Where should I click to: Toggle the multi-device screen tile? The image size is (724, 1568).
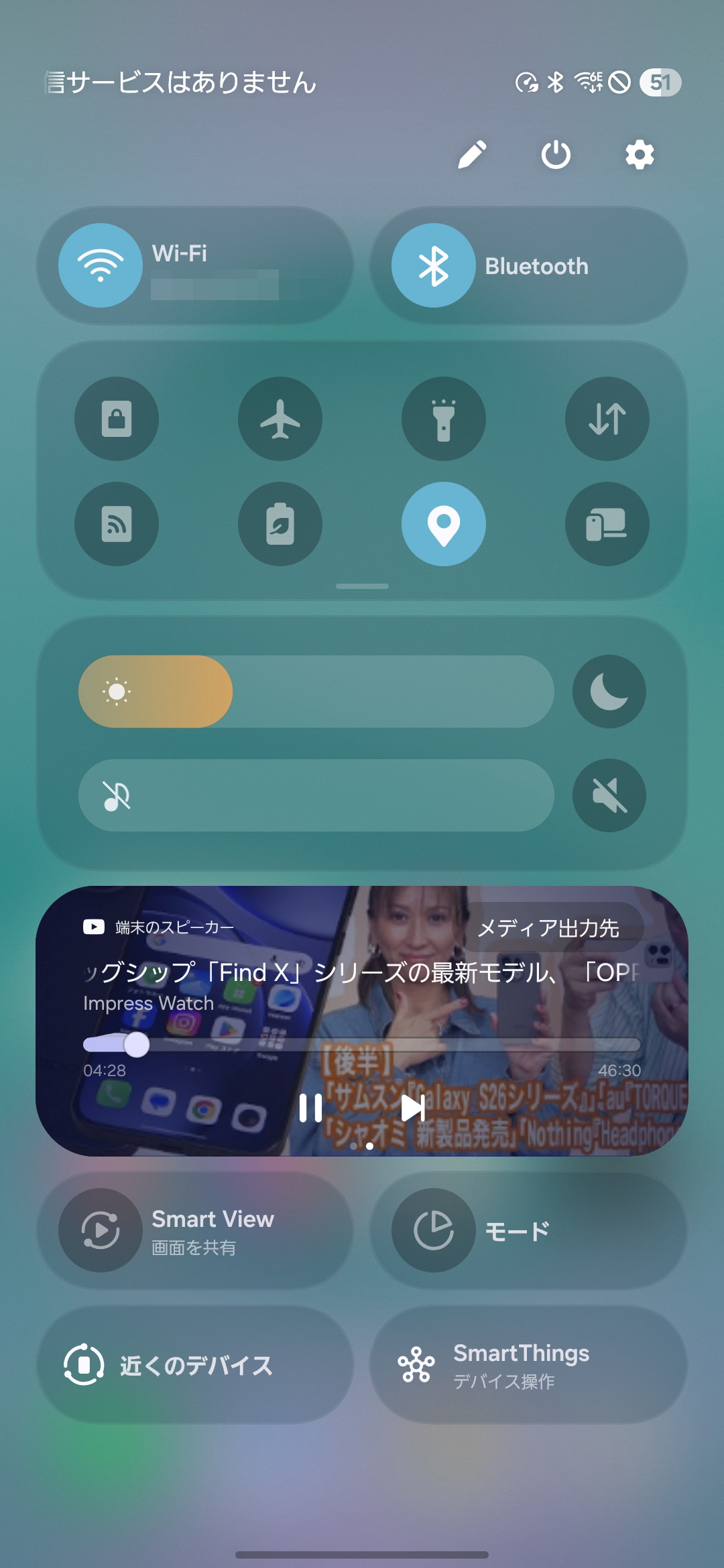coord(607,524)
